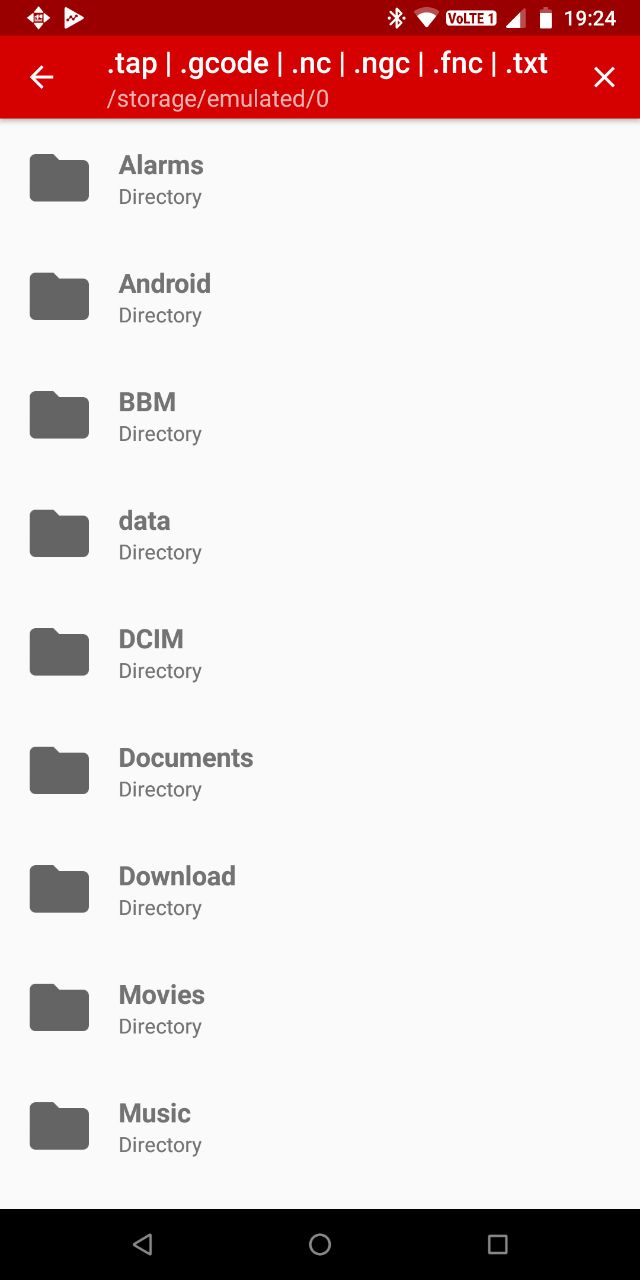This screenshot has width=640, height=1280.
Task: Open the Android folder
Action: click(320, 297)
